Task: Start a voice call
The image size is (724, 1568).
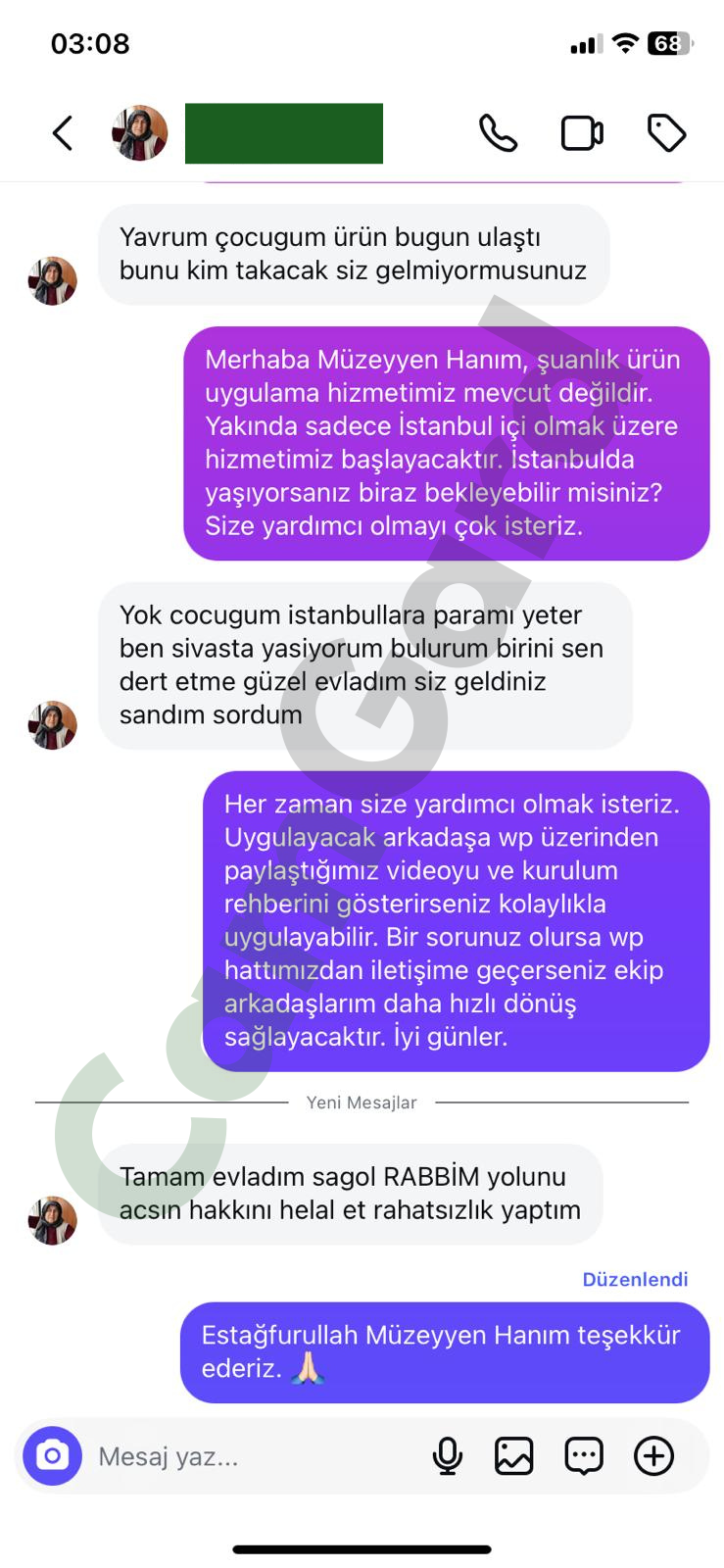Action: pyautogui.click(x=498, y=133)
